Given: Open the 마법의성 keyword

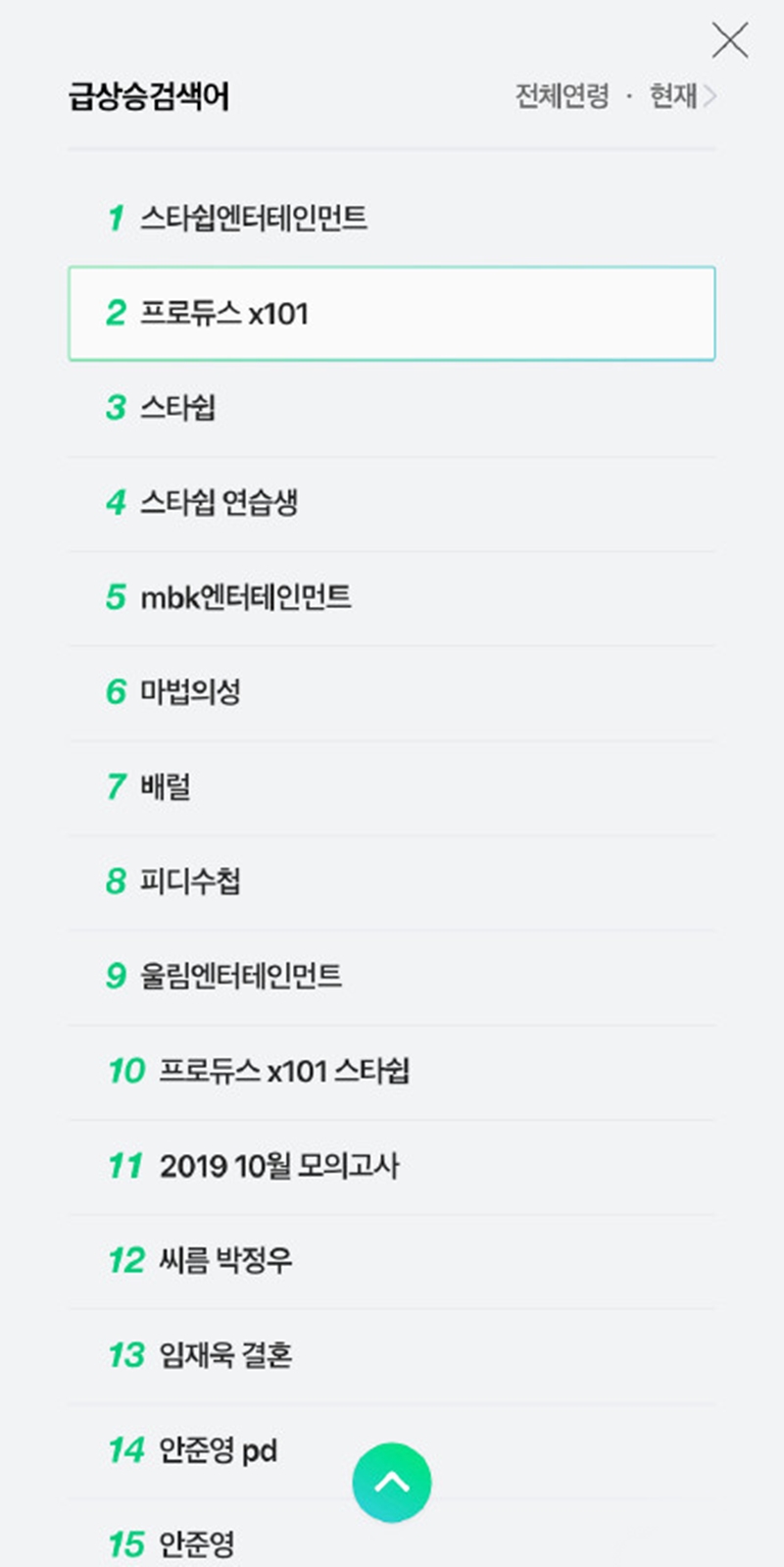Looking at the screenshot, I should (x=189, y=692).
